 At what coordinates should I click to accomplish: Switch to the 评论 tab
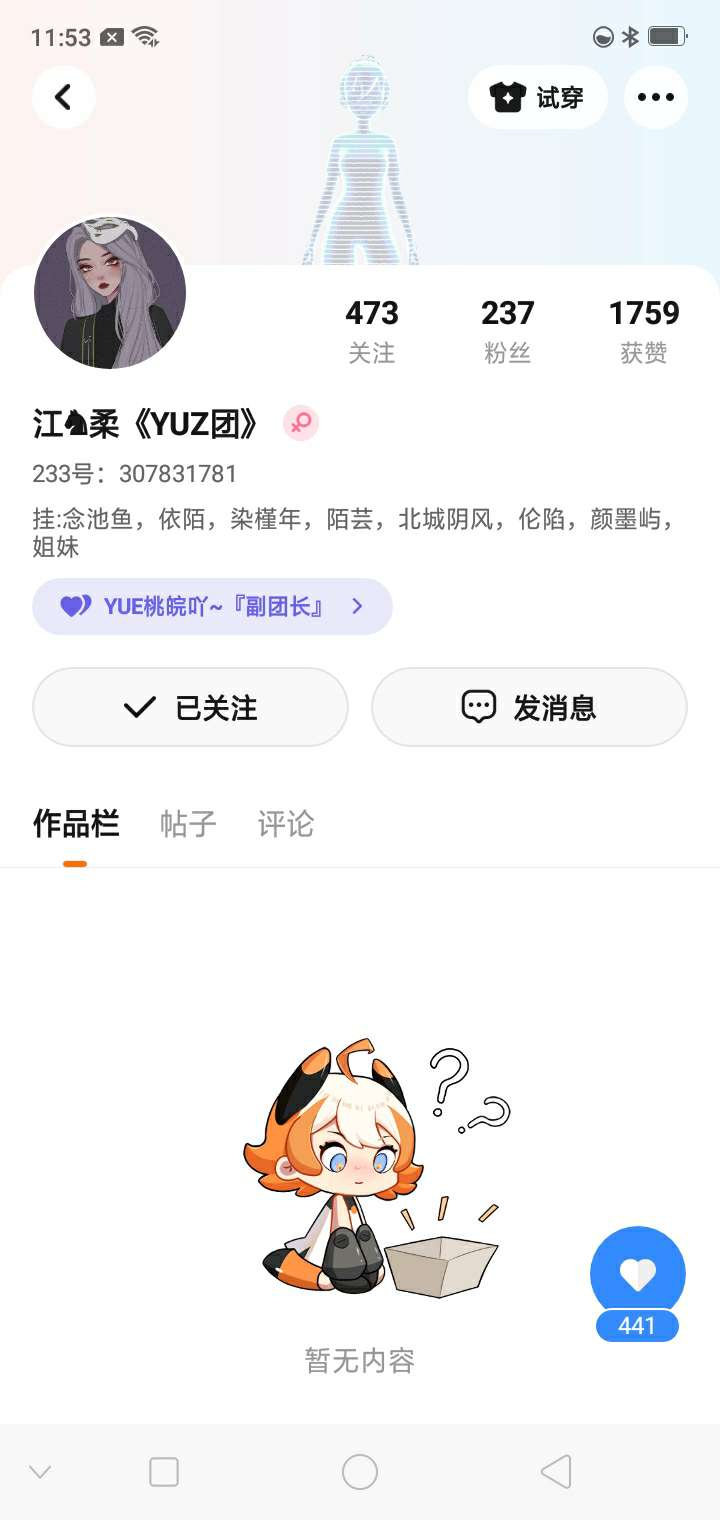(286, 824)
